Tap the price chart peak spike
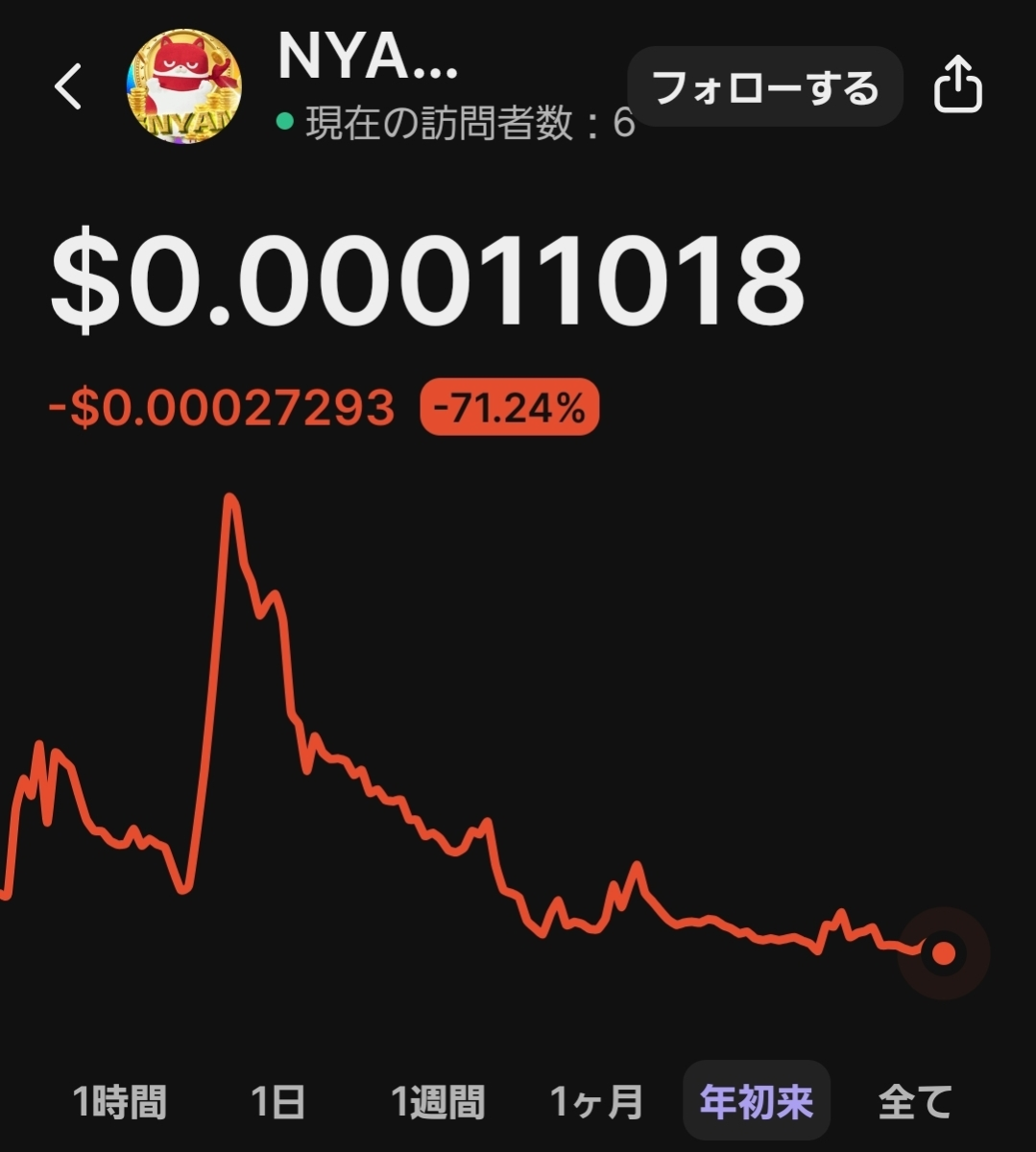The height and width of the screenshot is (1152, 1036). (230, 499)
